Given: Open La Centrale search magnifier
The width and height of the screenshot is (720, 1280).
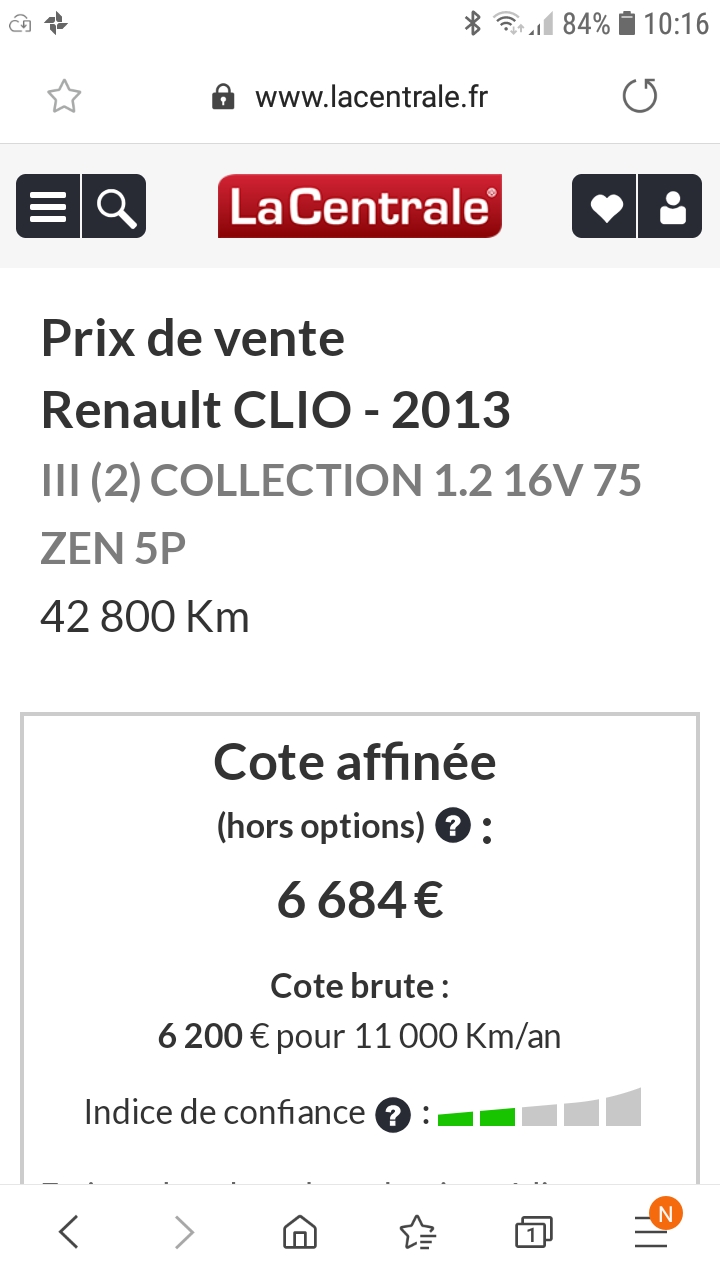Looking at the screenshot, I should click(x=114, y=207).
